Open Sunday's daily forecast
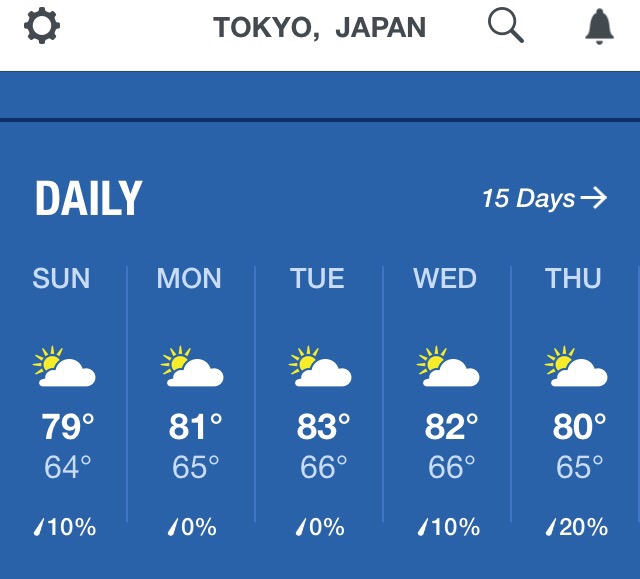 click(63, 400)
